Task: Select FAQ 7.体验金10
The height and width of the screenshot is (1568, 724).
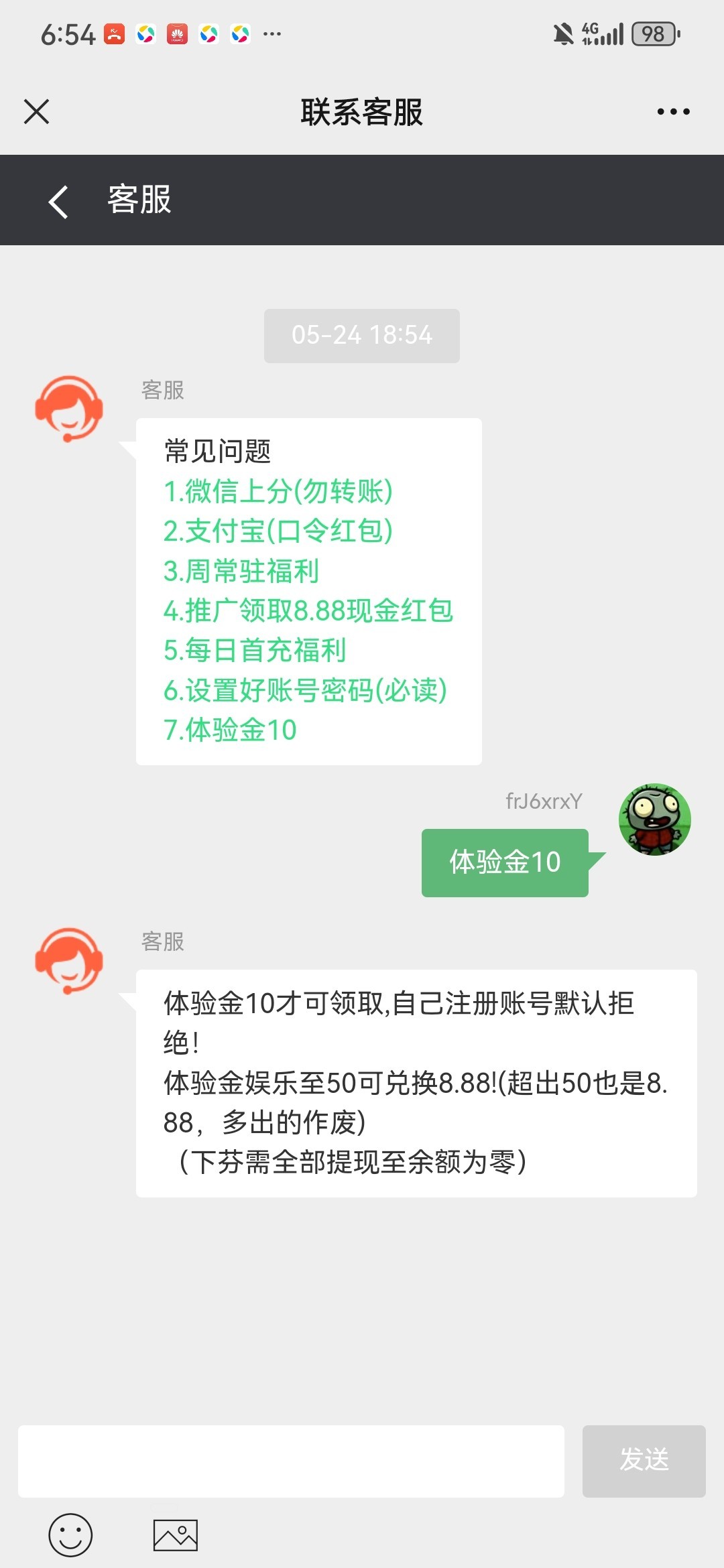Action: pos(230,730)
